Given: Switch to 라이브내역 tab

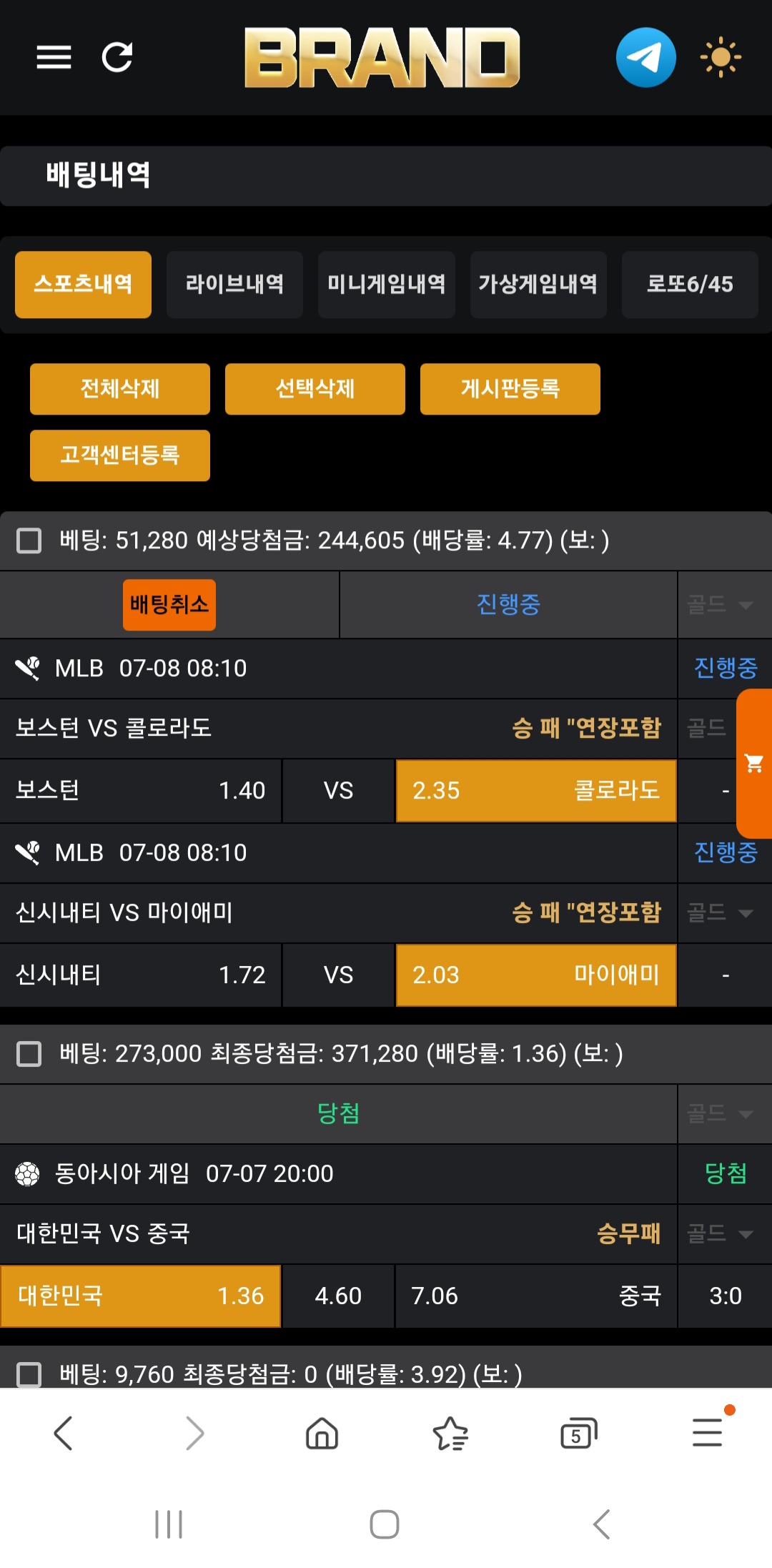Looking at the screenshot, I should pyautogui.click(x=234, y=285).
